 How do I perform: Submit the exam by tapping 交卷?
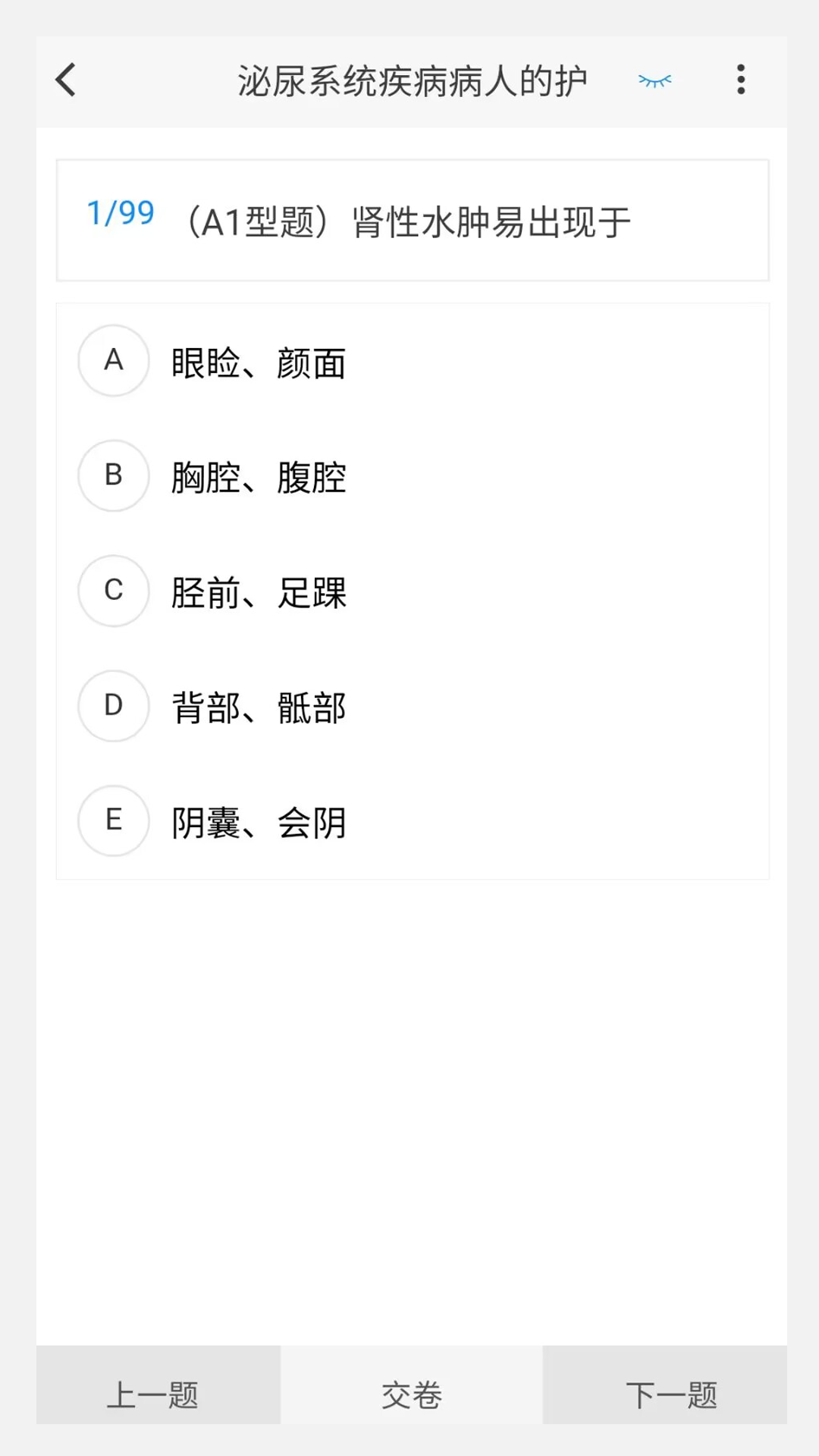[x=409, y=1392]
